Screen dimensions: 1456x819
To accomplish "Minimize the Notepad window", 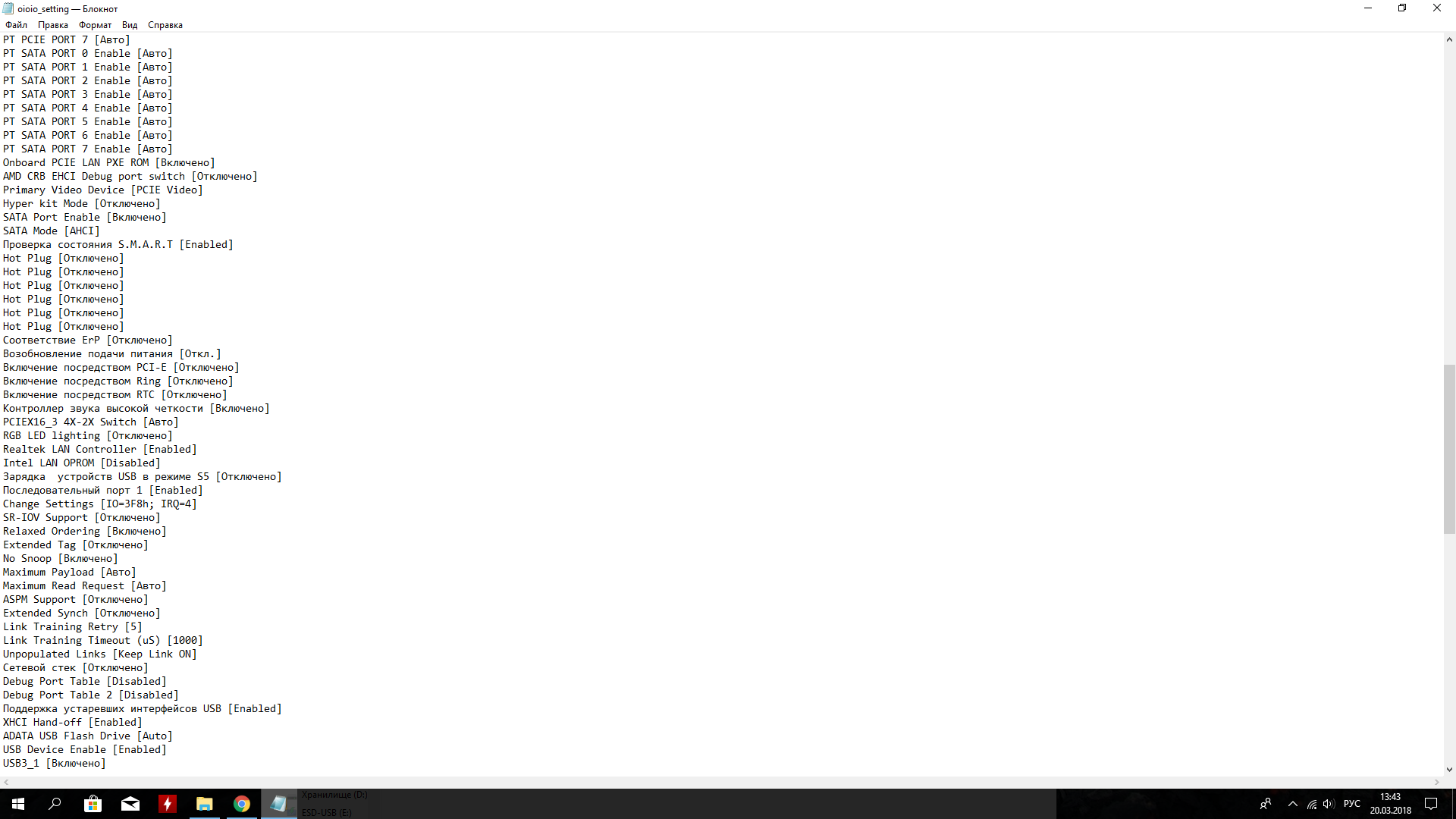I will click(1368, 8).
